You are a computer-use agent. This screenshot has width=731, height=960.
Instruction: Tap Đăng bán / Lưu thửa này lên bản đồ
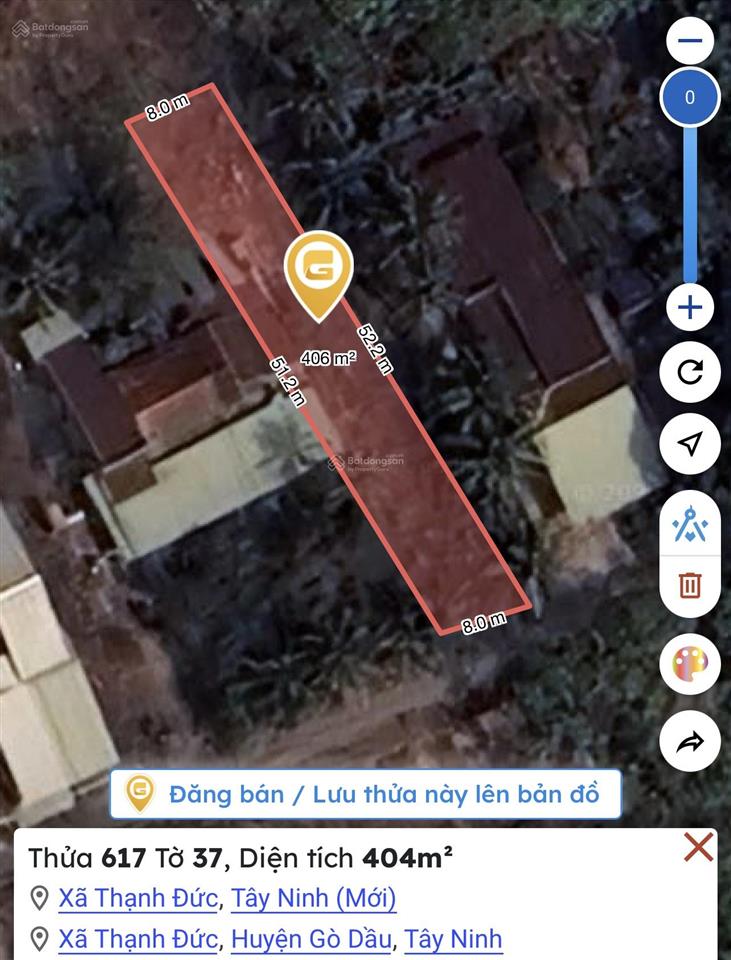tap(365, 795)
